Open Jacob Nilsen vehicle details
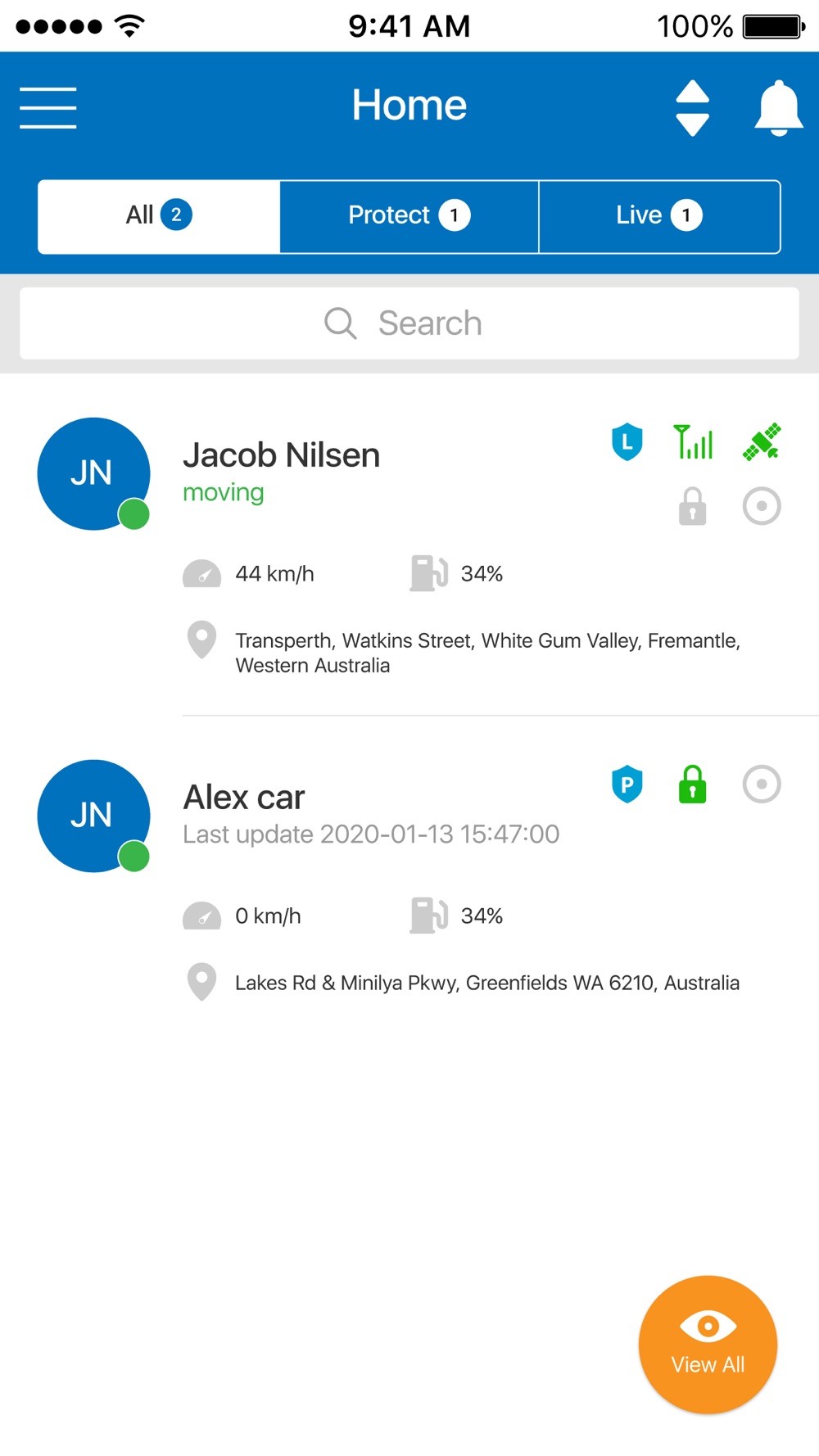Screen dimensions: 819x1456 pyautogui.click(x=409, y=545)
